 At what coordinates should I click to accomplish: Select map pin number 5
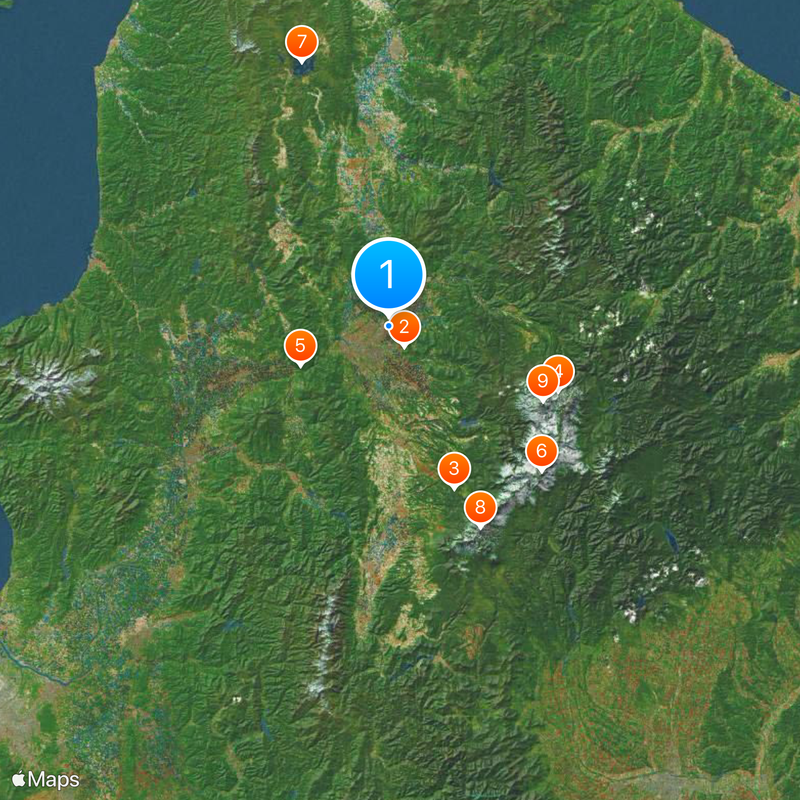tap(300, 346)
